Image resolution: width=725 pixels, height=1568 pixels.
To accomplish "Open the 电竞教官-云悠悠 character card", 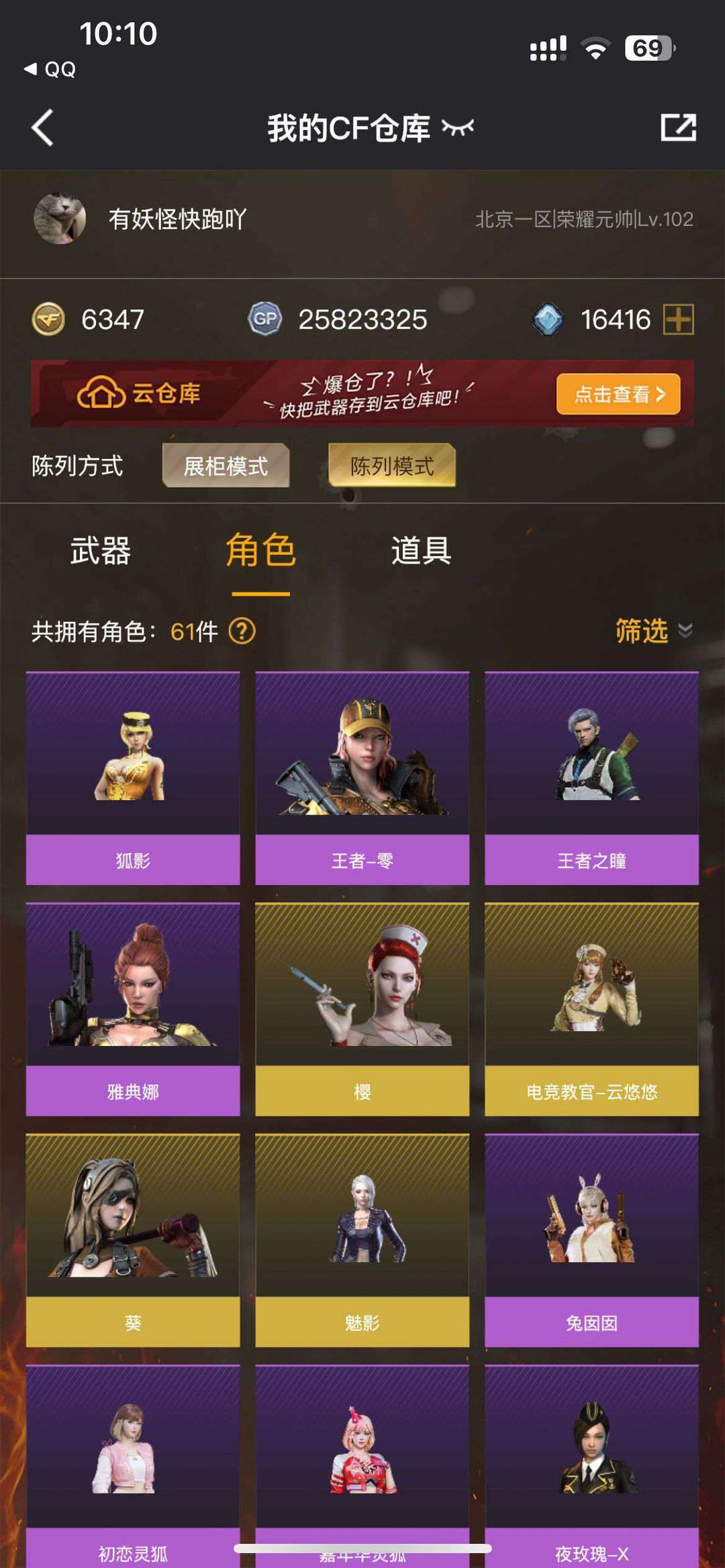I will (x=591, y=1009).
